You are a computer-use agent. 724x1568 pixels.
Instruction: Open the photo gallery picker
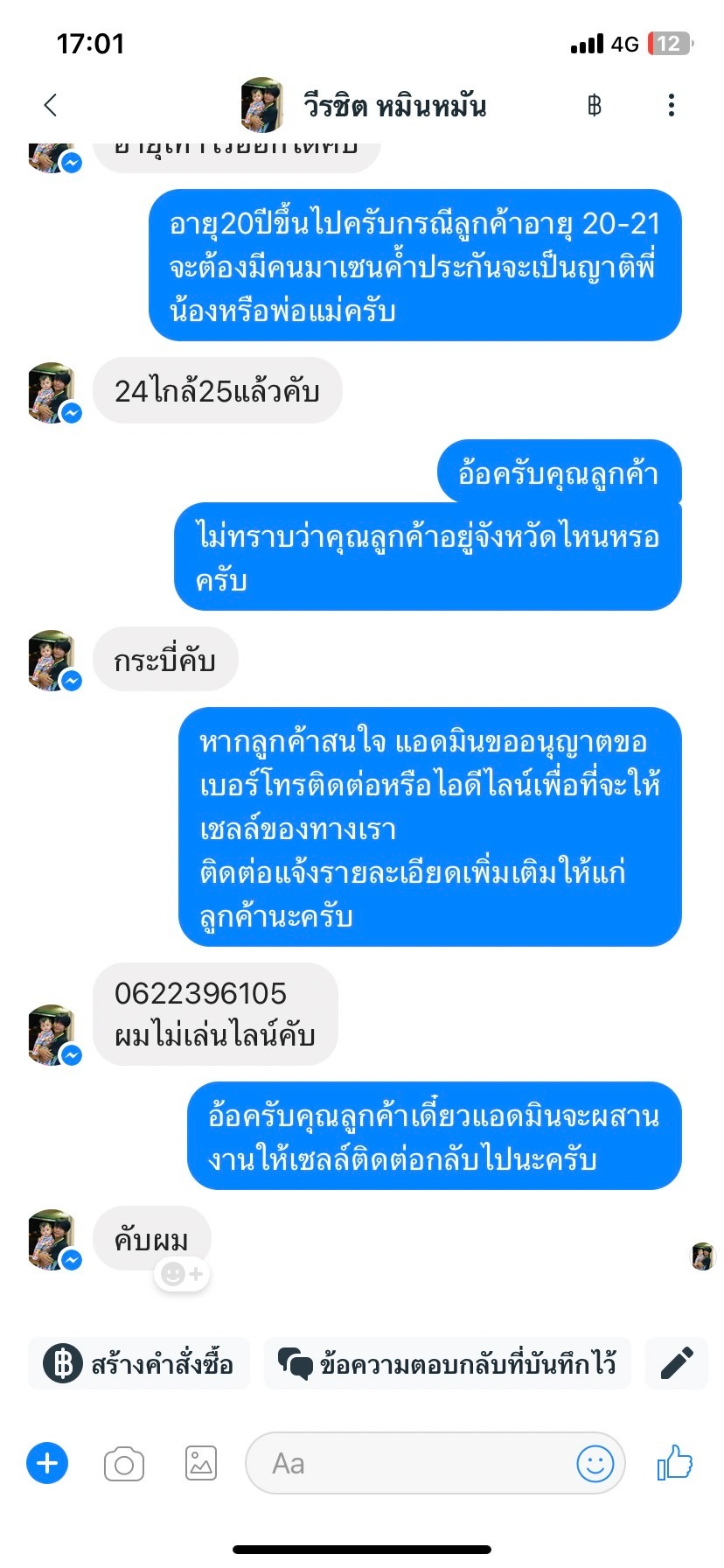point(201,1463)
